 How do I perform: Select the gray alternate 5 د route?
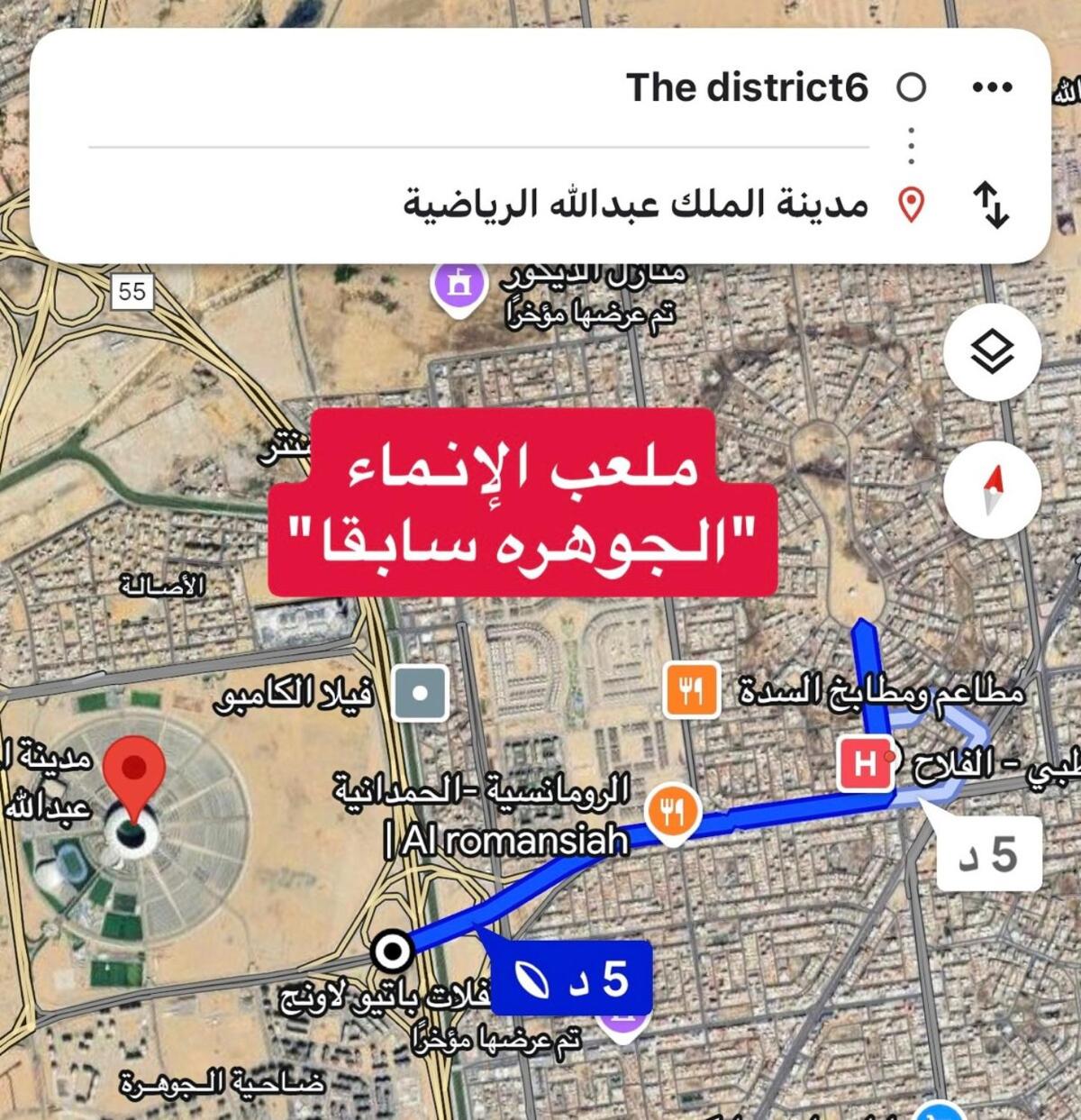988,853
